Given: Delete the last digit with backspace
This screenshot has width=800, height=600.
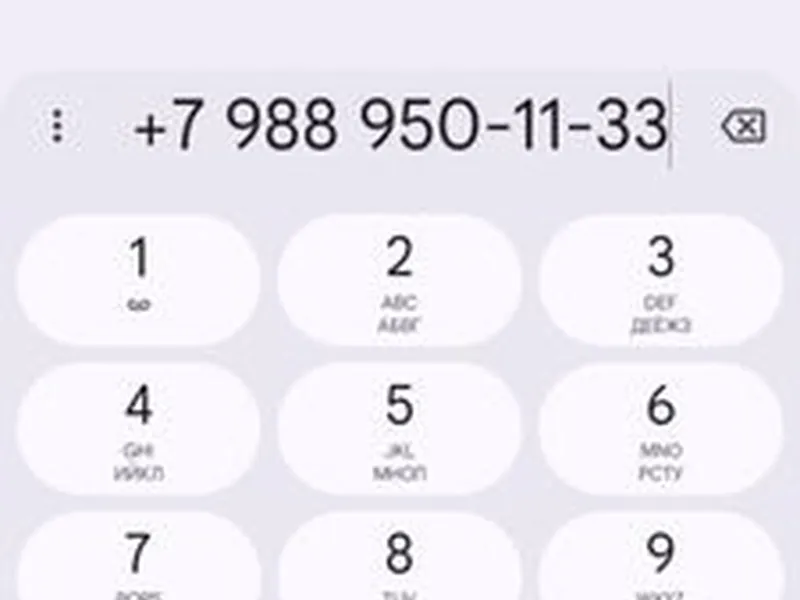Looking at the screenshot, I should click(743, 126).
